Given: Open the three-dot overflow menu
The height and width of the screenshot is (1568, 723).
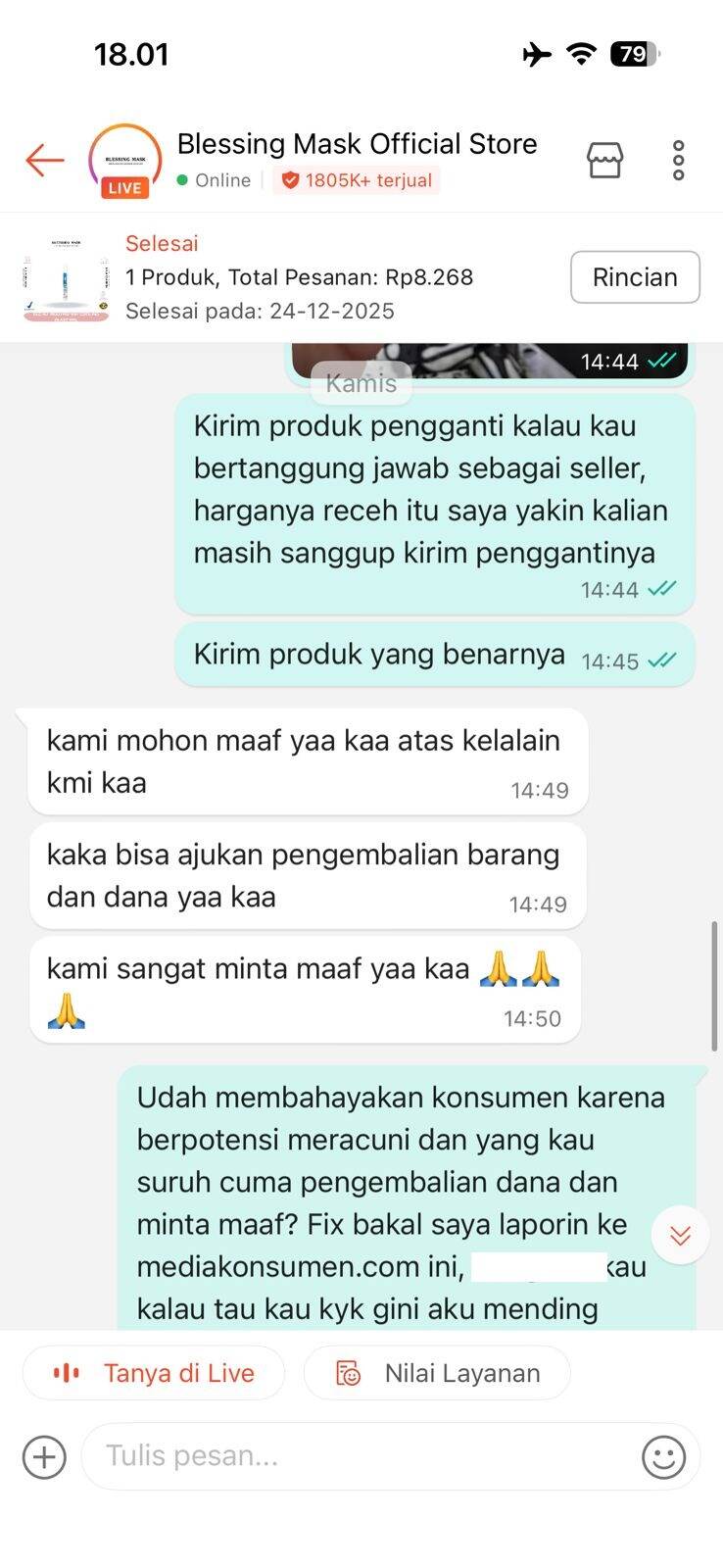Looking at the screenshot, I should pos(678,160).
